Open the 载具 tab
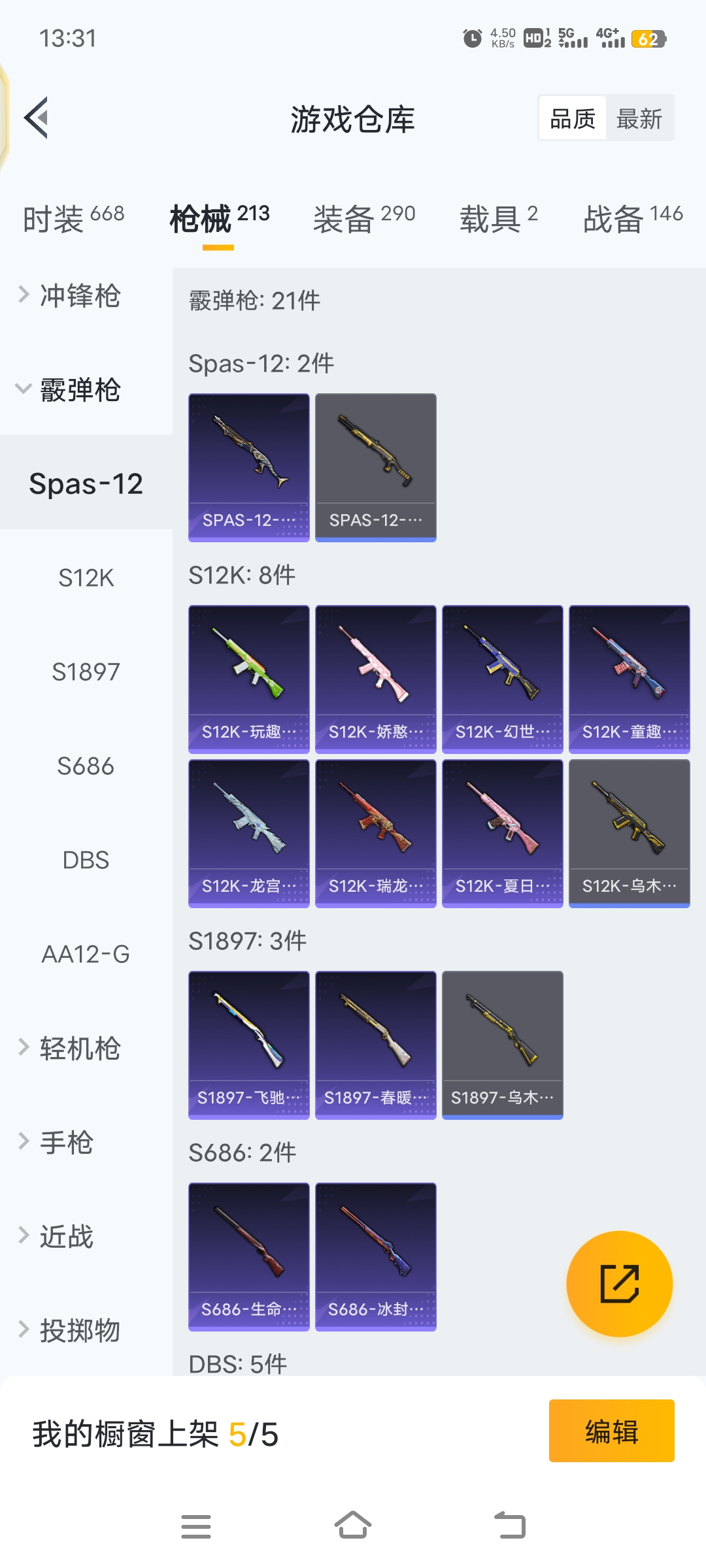 tap(498, 218)
